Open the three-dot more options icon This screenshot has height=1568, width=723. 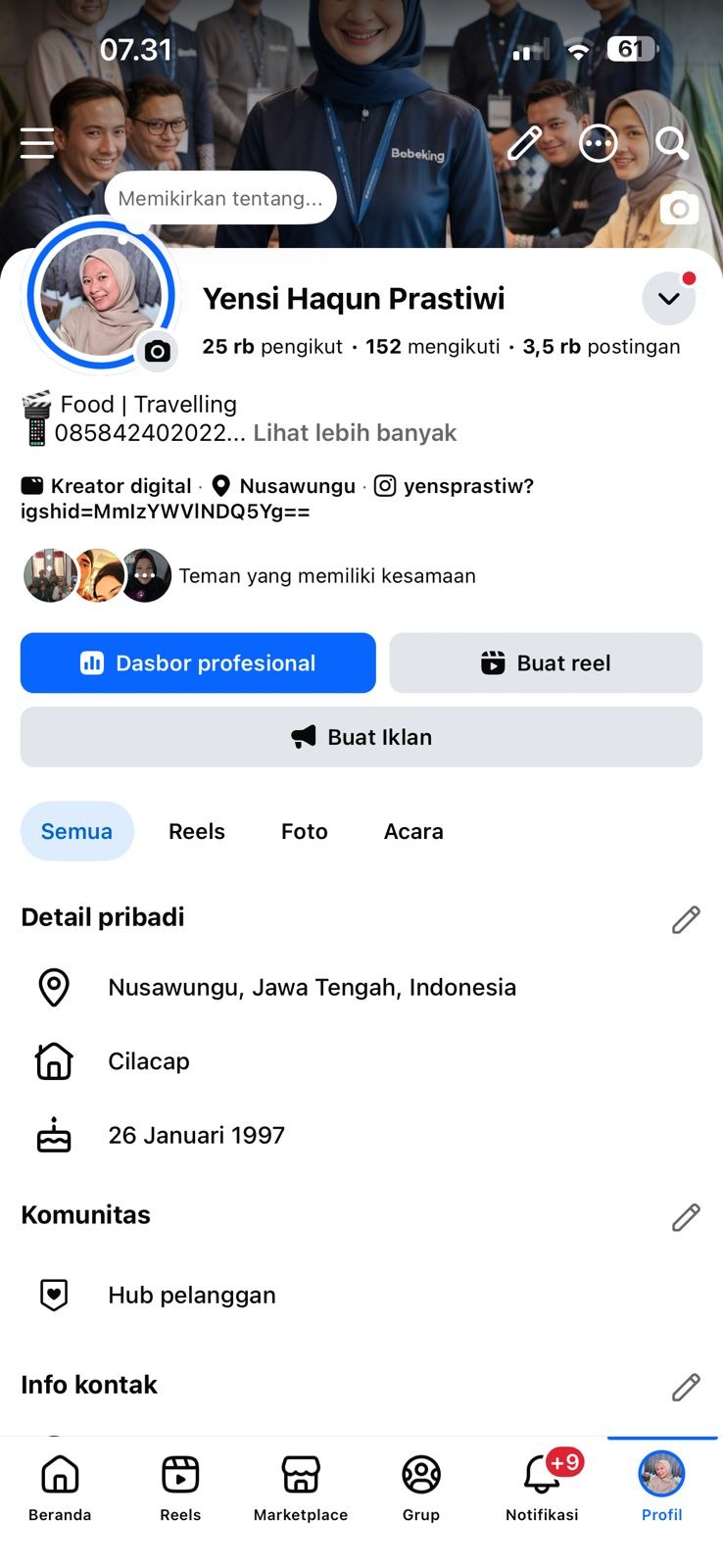(x=598, y=143)
